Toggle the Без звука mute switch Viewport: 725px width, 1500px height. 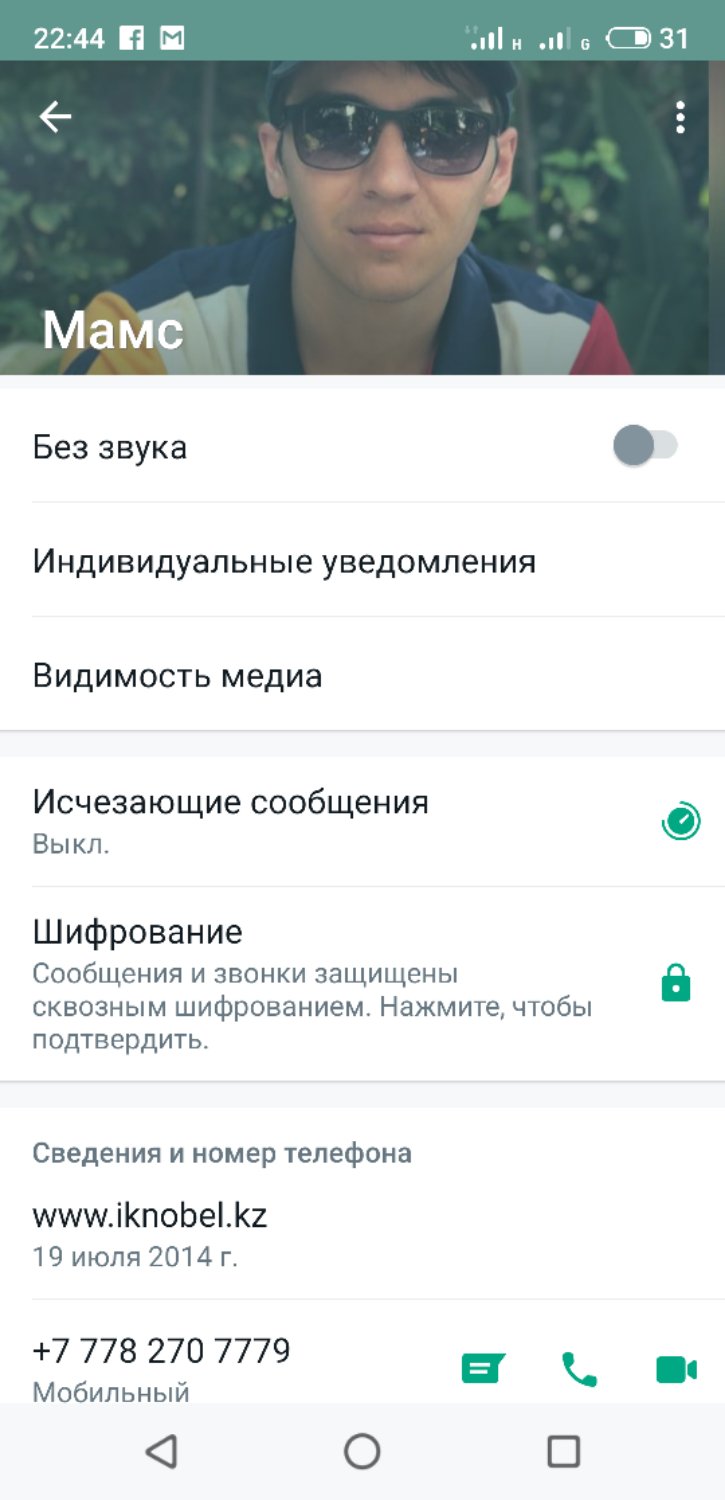click(x=645, y=446)
